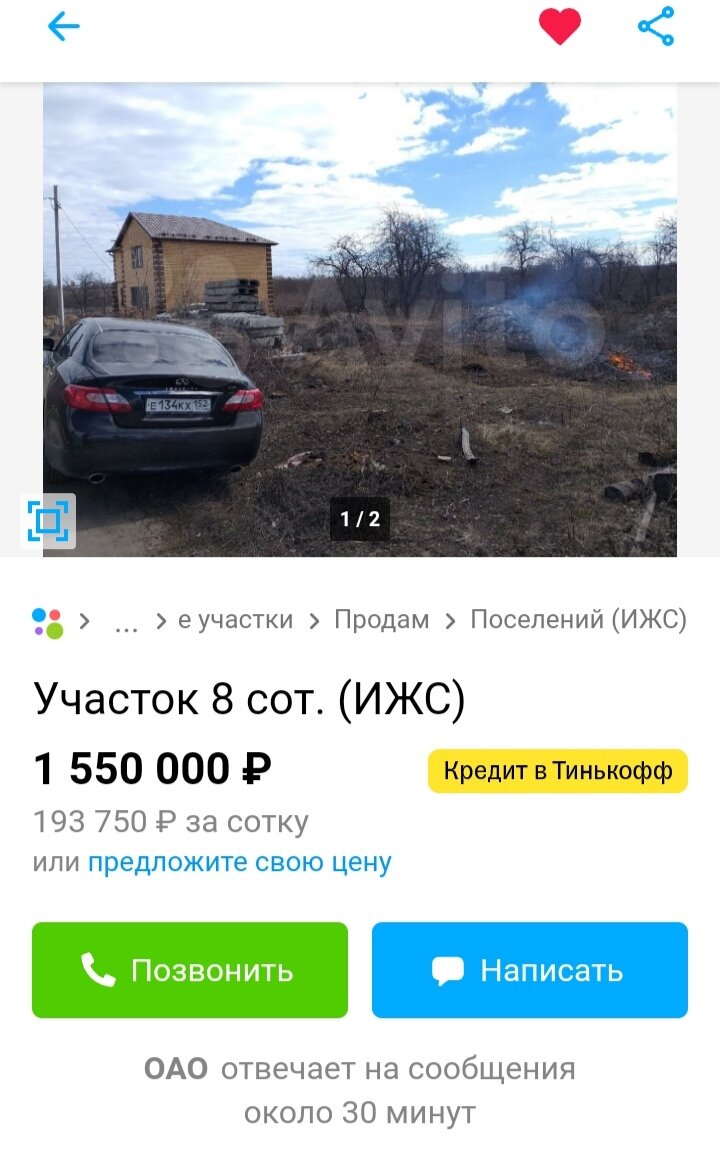Open the Avito root category breadcrumb

[x=47, y=622]
